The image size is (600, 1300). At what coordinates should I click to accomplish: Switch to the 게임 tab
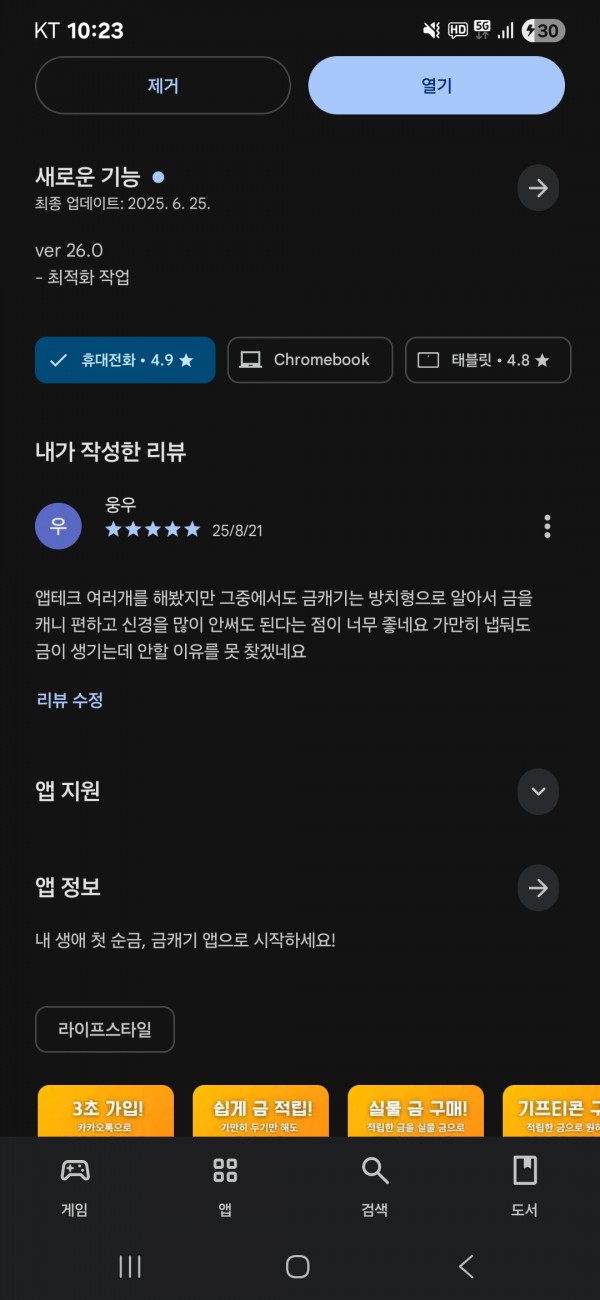pos(75,1187)
